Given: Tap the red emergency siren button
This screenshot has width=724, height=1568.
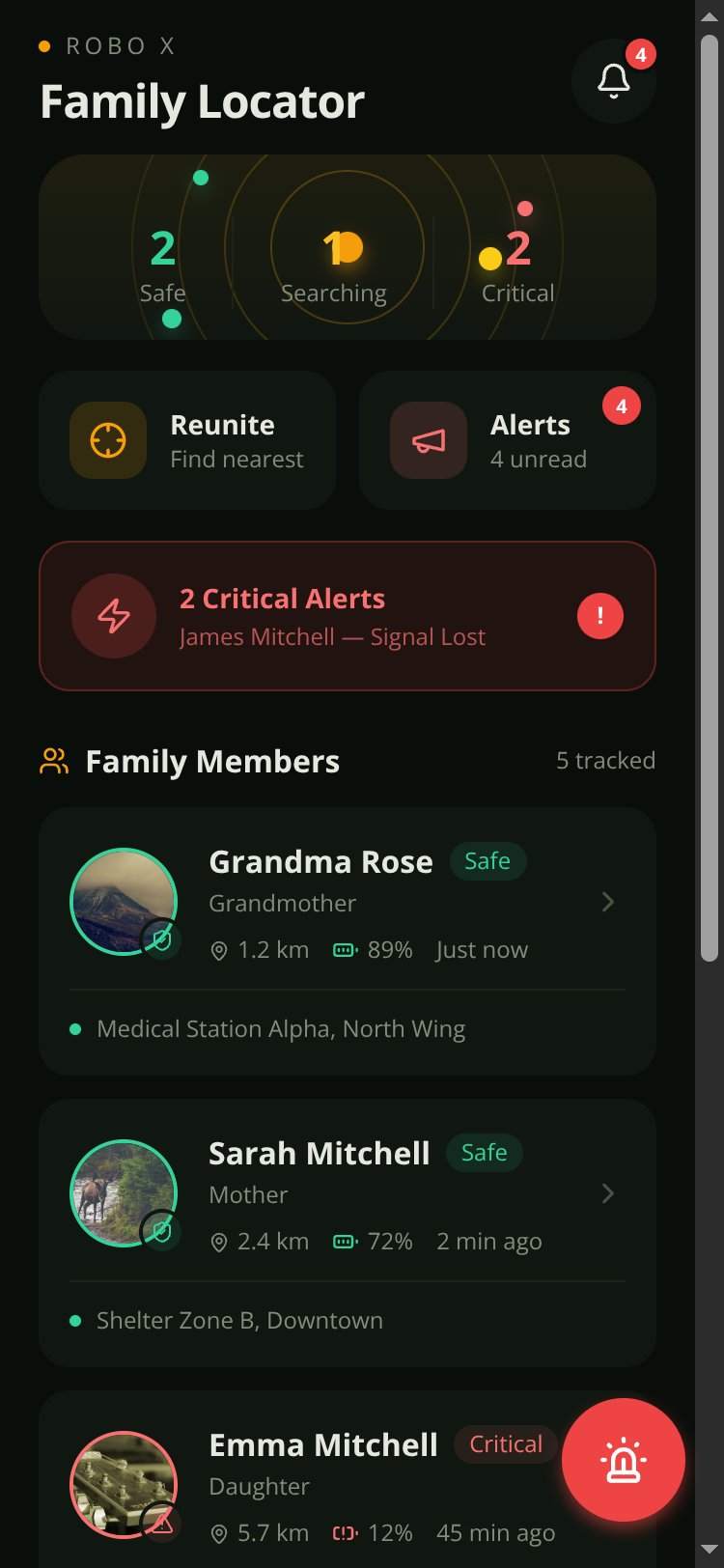Looking at the screenshot, I should 624,1460.
